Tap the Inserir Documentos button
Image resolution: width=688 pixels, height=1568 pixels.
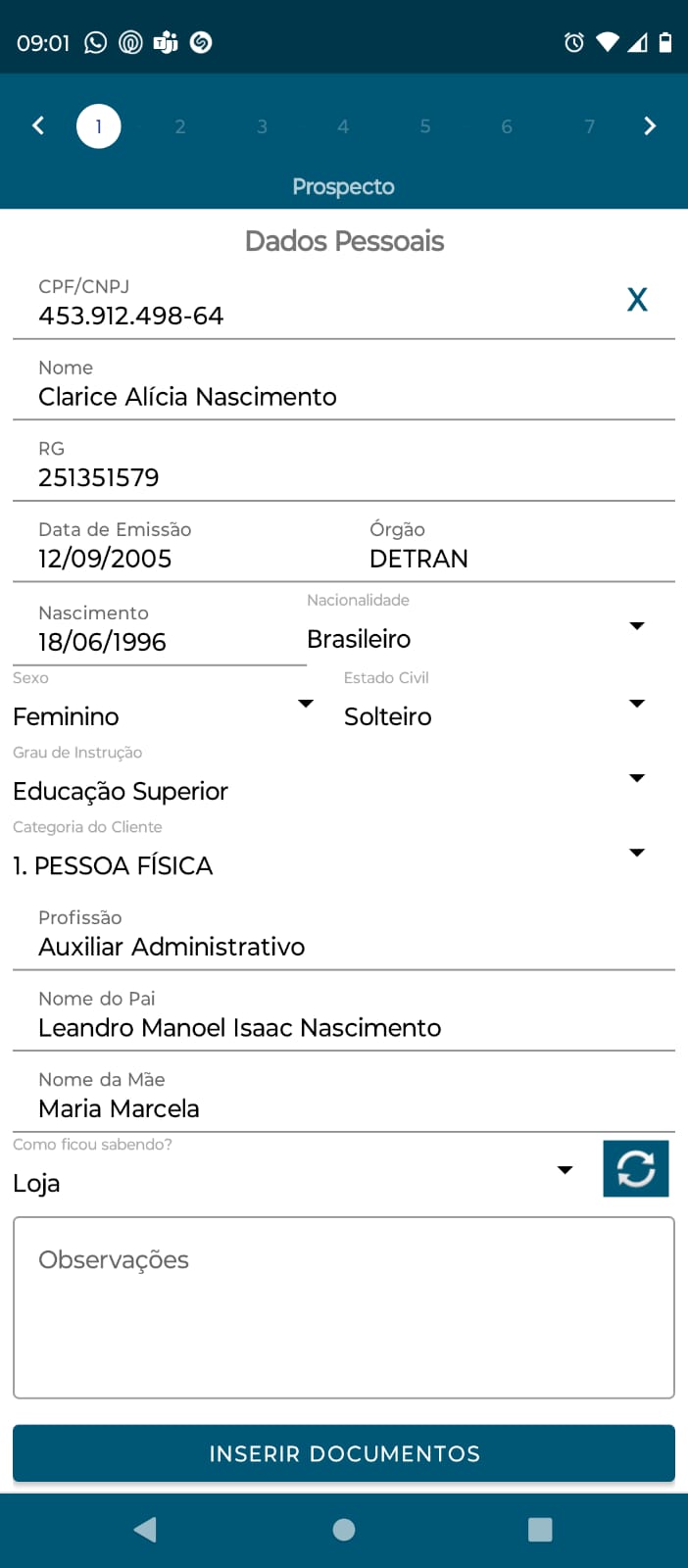coord(344,1452)
